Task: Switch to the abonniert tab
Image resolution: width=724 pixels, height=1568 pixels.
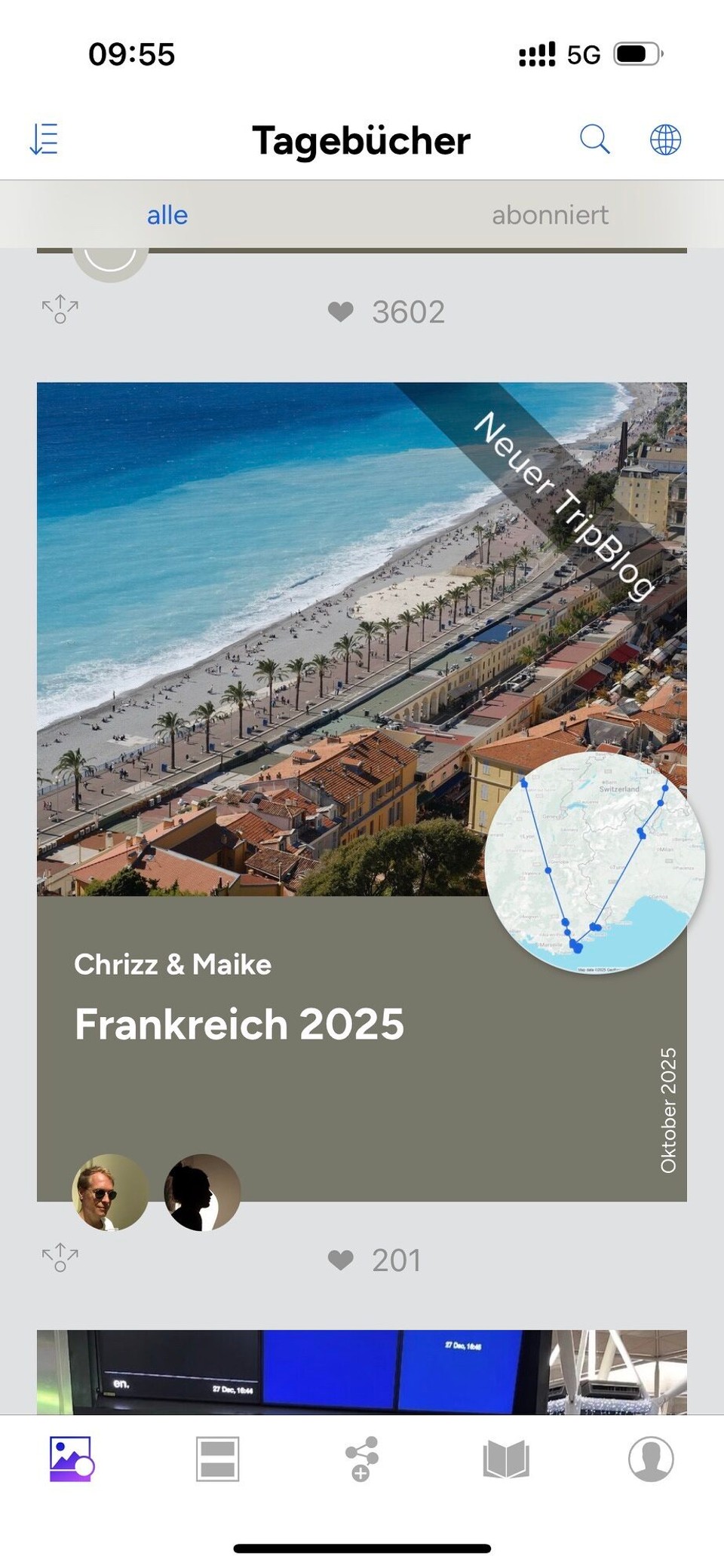Action: [550, 216]
